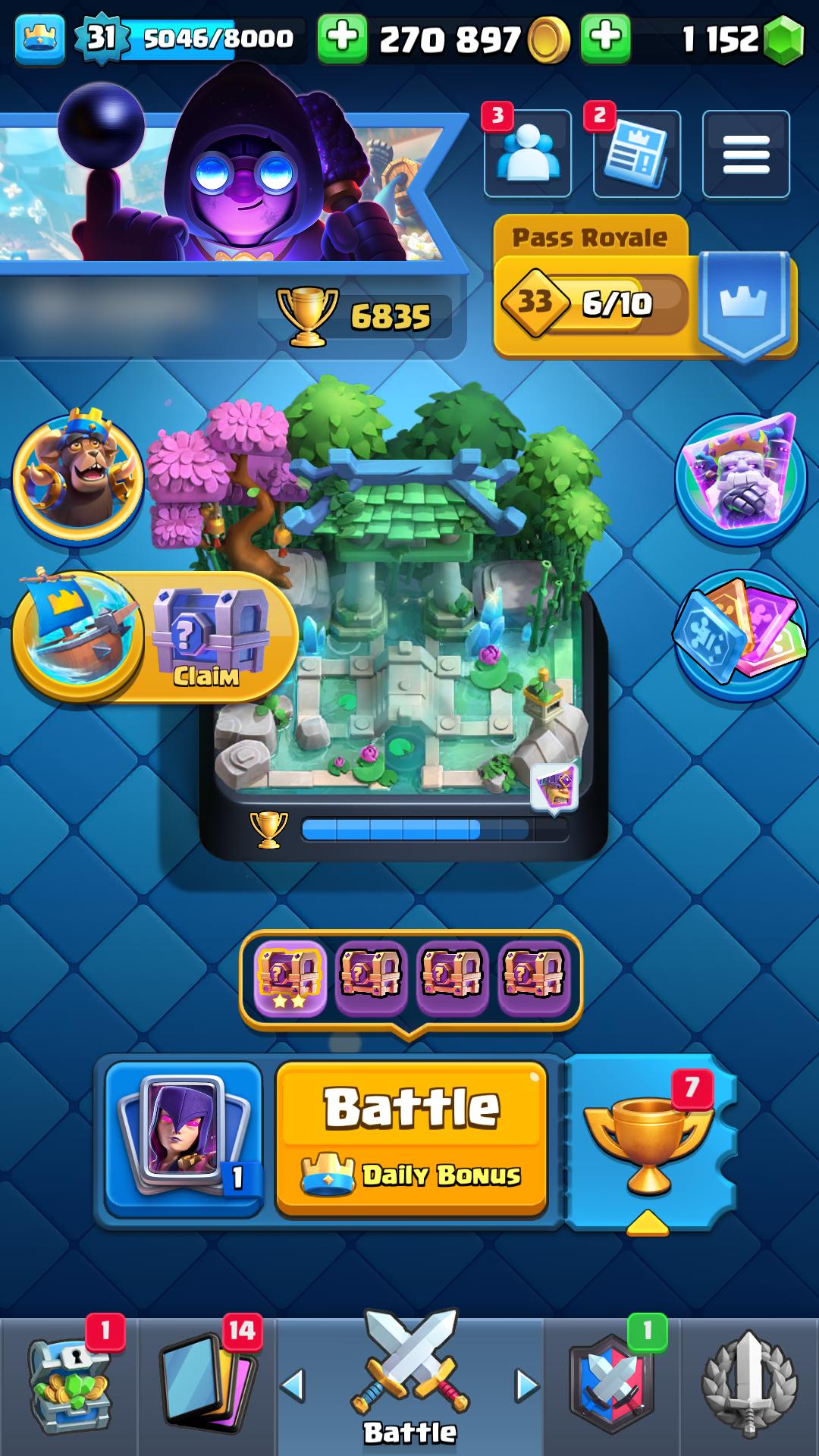This screenshot has height=1456, width=819.
Task: Open the hamburger menu
Action: click(746, 154)
